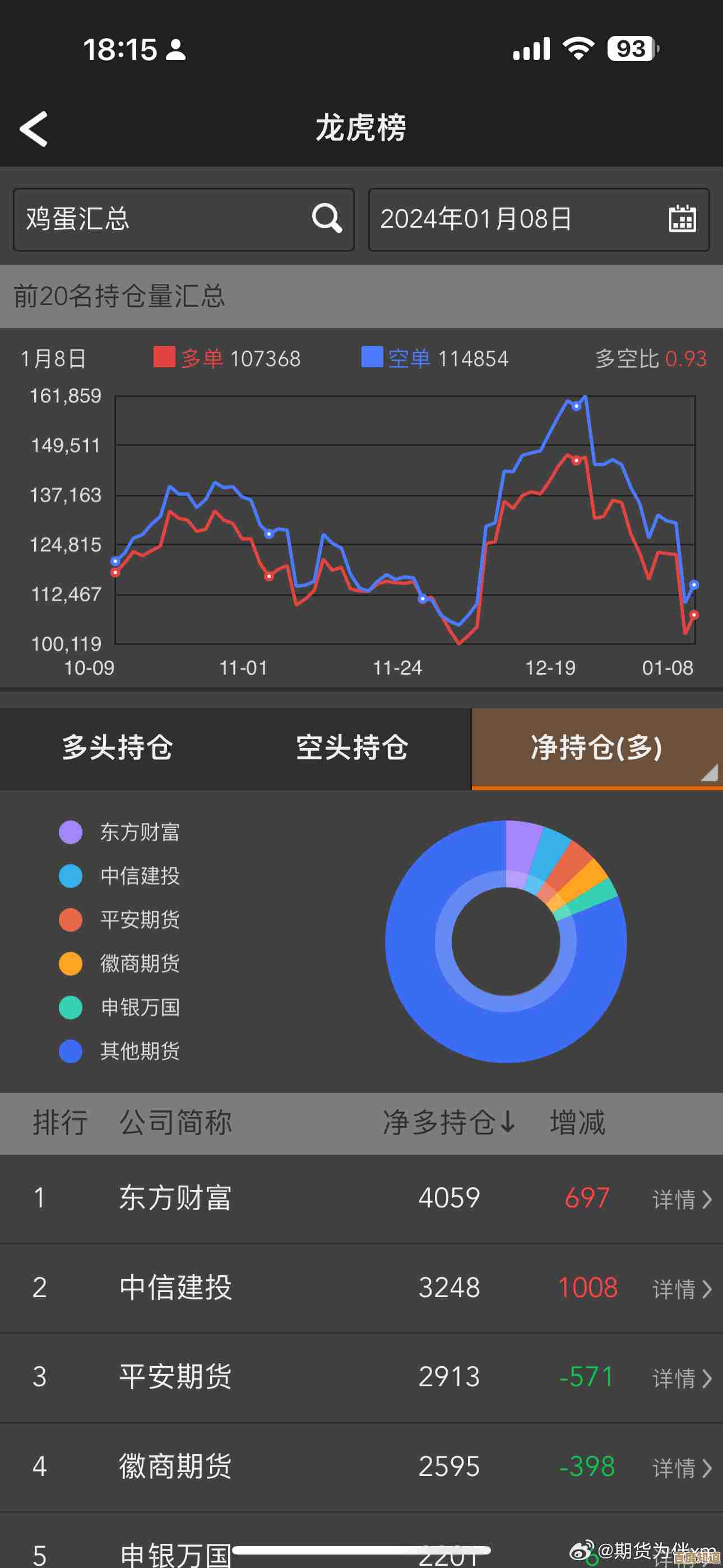View 详情 for 平安期货
Image resolution: width=723 pixels, height=1568 pixels.
coord(681,1378)
